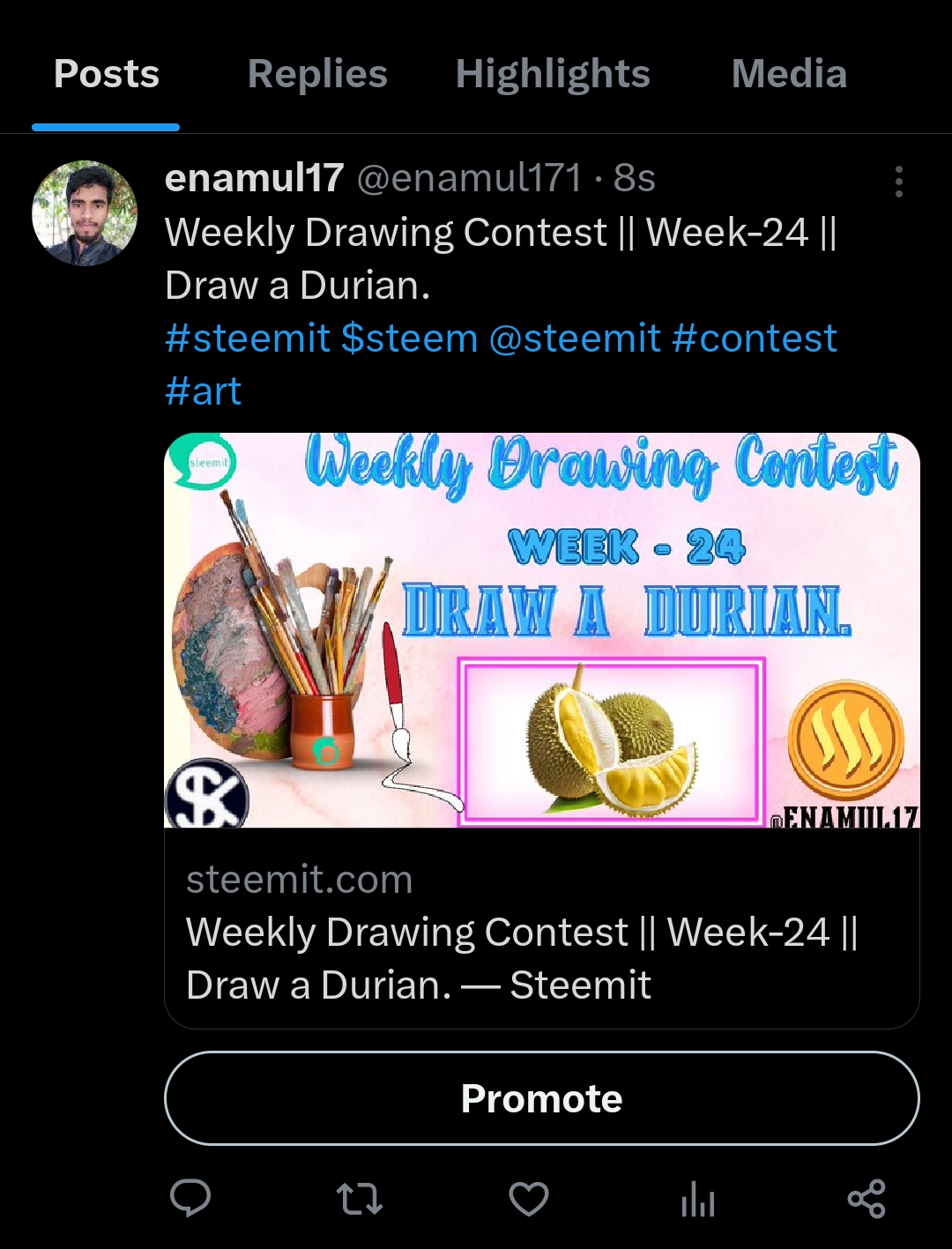Open the Media tab
The width and height of the screenshot is (952, 1249).
(789, 74)
